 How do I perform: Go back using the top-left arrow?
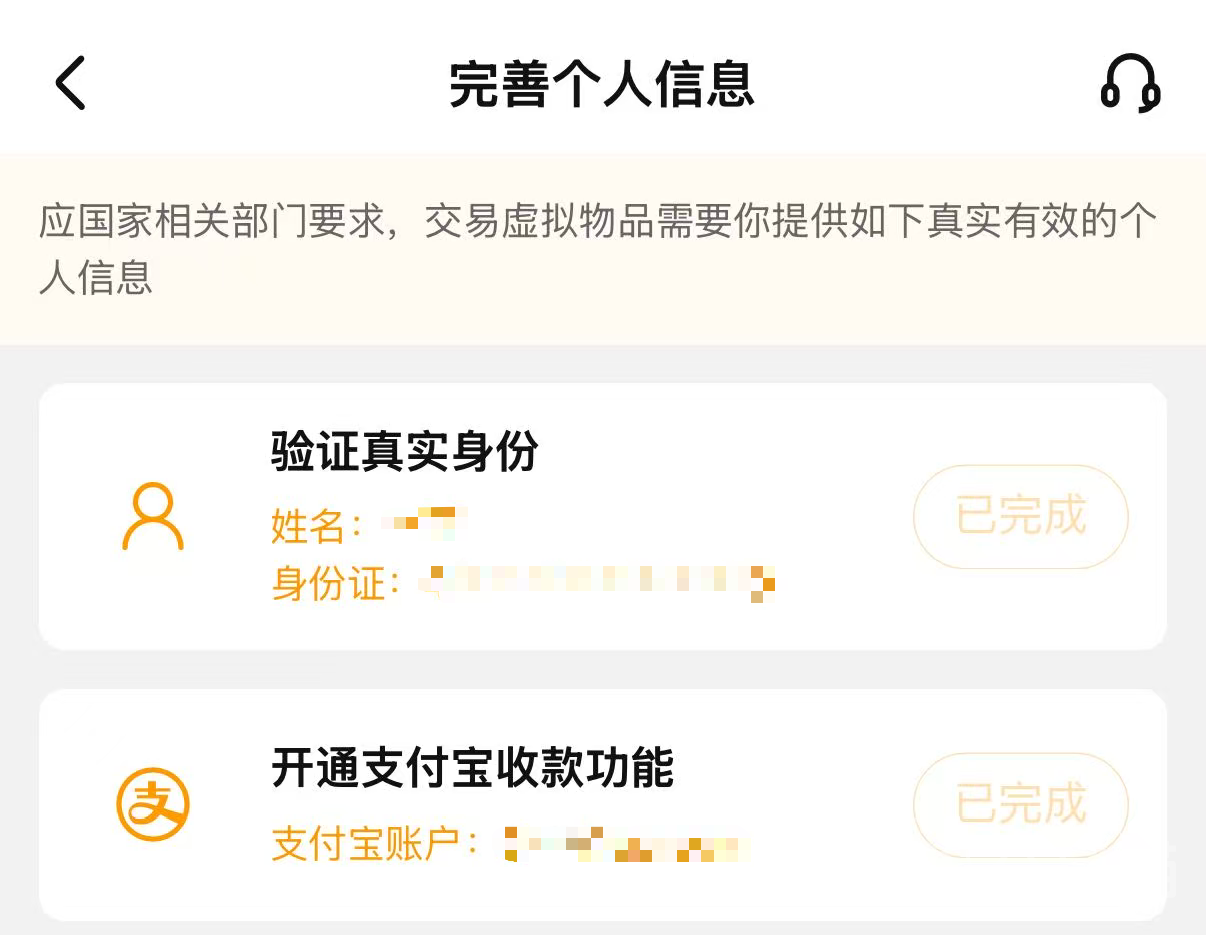[x=70, y=82]
